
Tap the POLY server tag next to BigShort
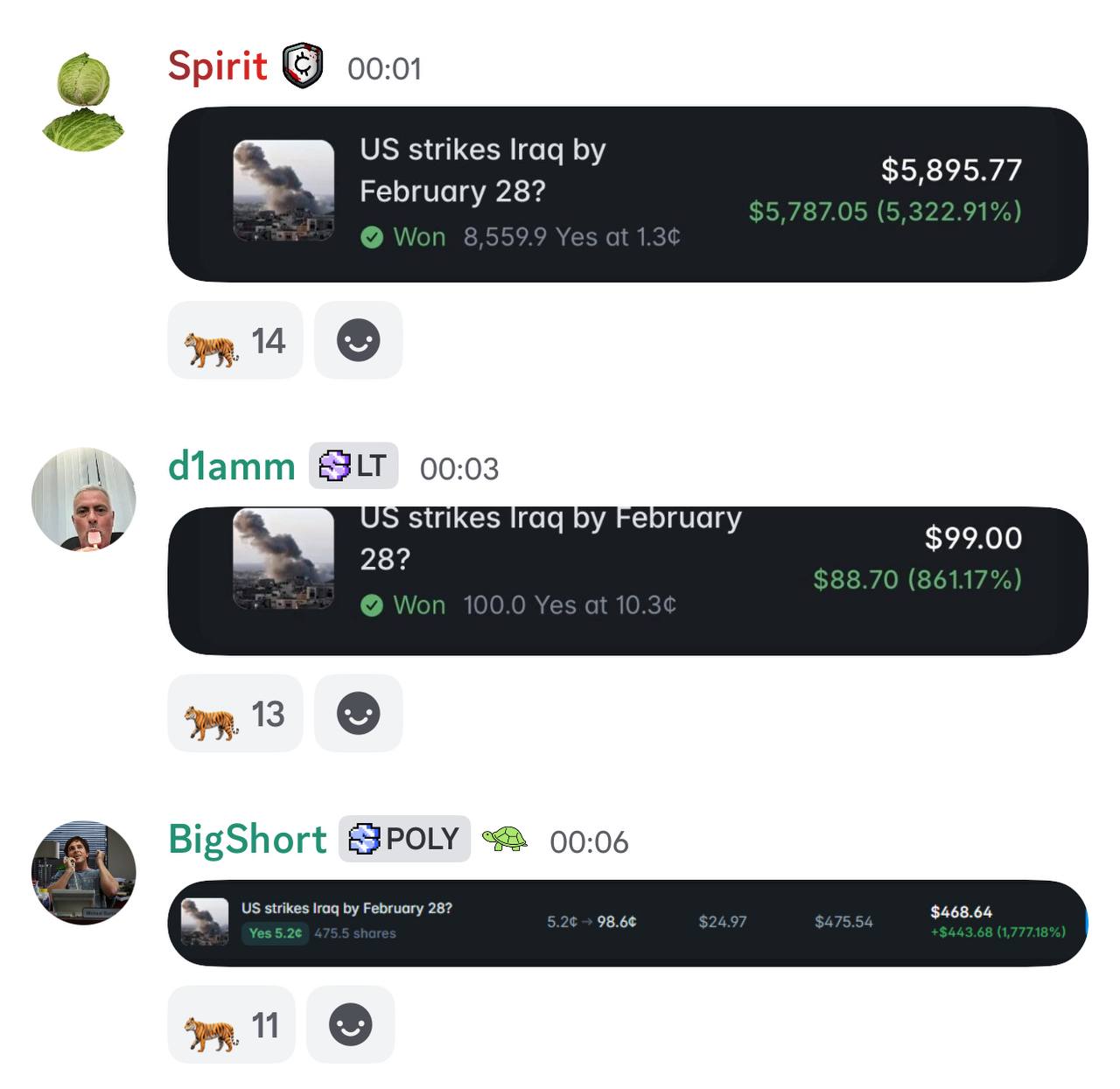(404, 839)
